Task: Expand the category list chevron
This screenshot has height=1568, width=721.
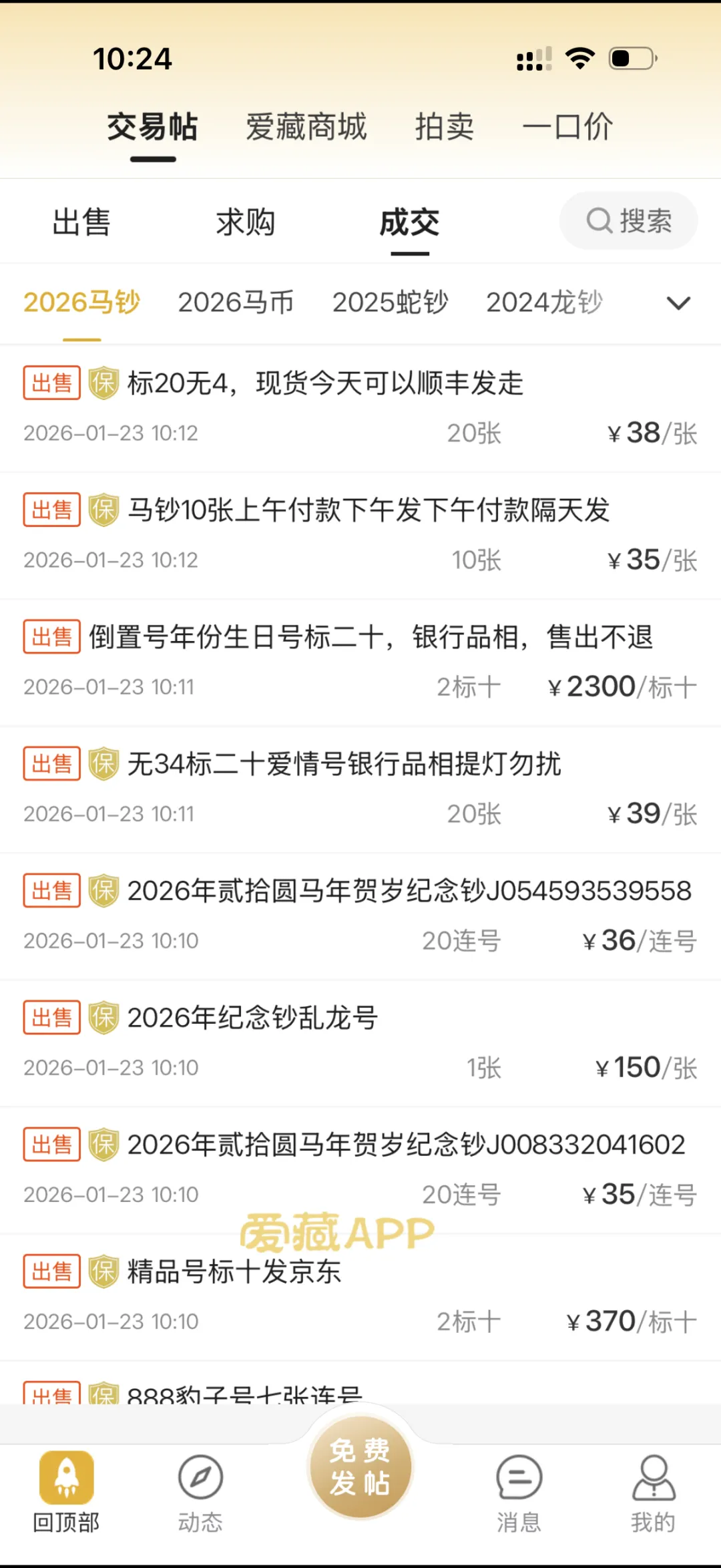Action: [x=678, y=303]
